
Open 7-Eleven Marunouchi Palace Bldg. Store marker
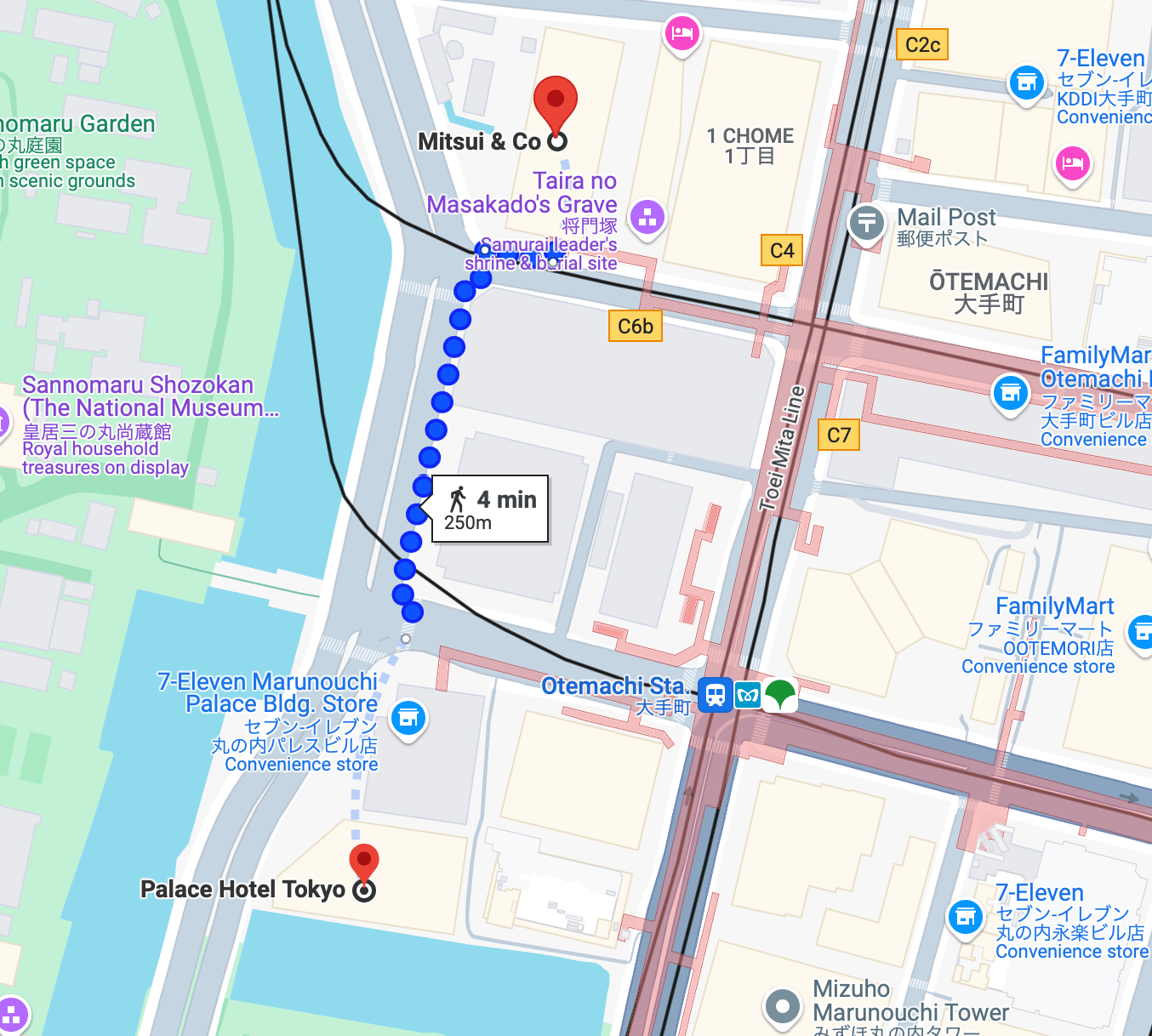coord(408,719)
